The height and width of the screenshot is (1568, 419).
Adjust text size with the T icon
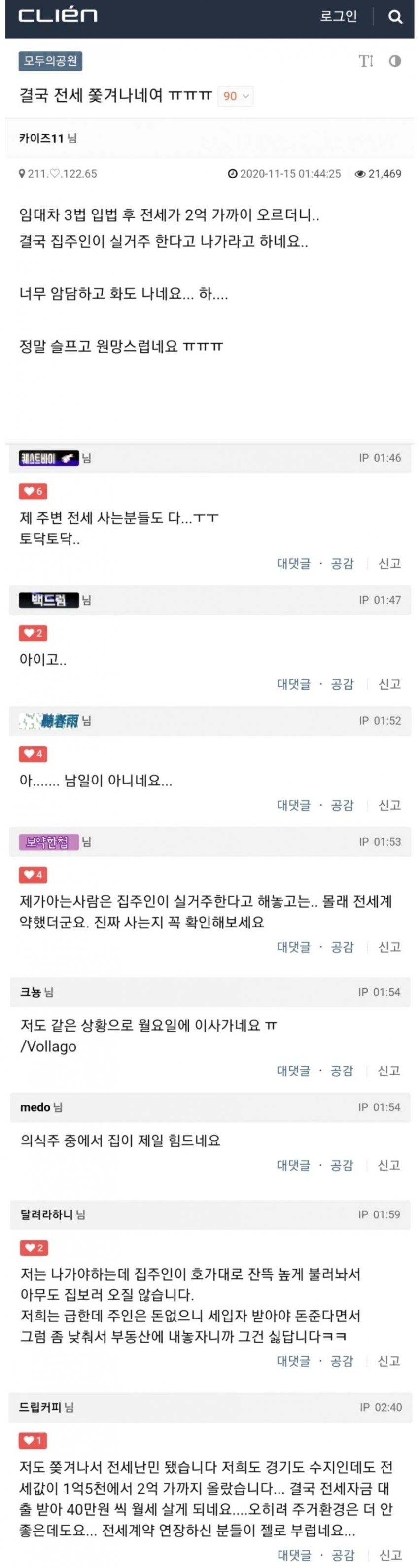pos(365,61)
